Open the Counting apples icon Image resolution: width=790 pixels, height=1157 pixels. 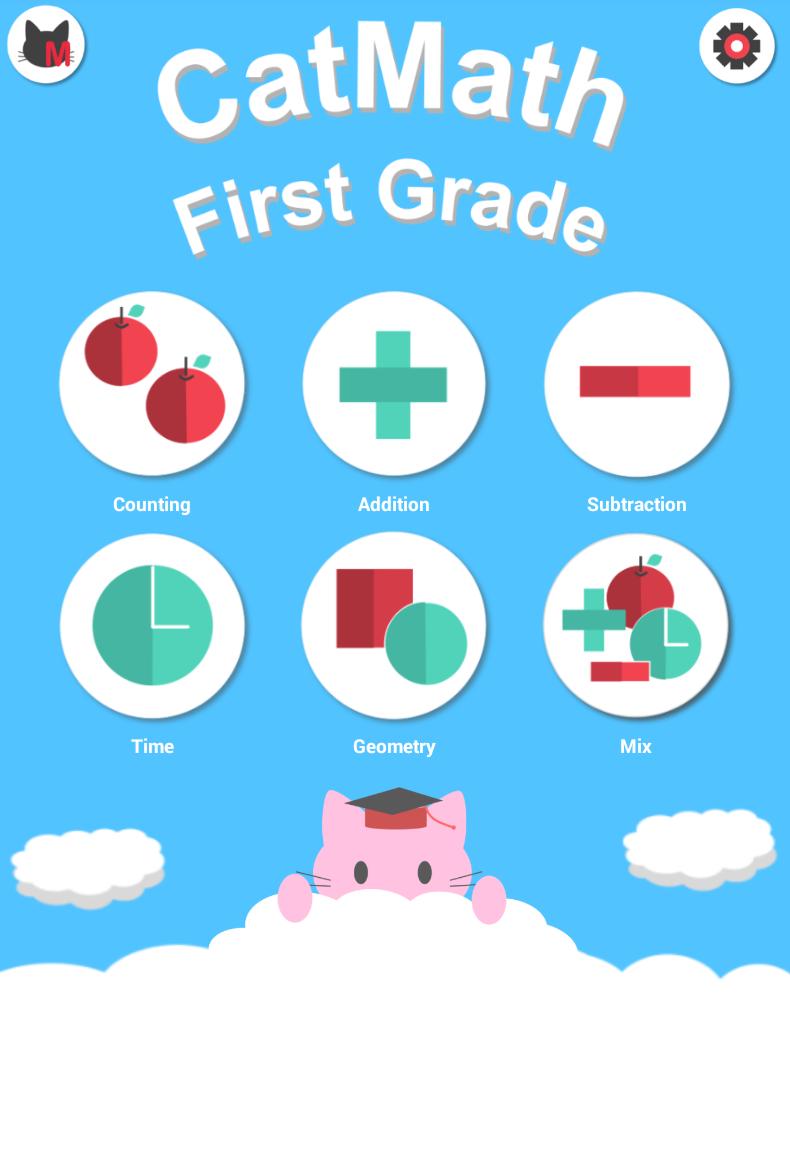(x=152, y=384)
